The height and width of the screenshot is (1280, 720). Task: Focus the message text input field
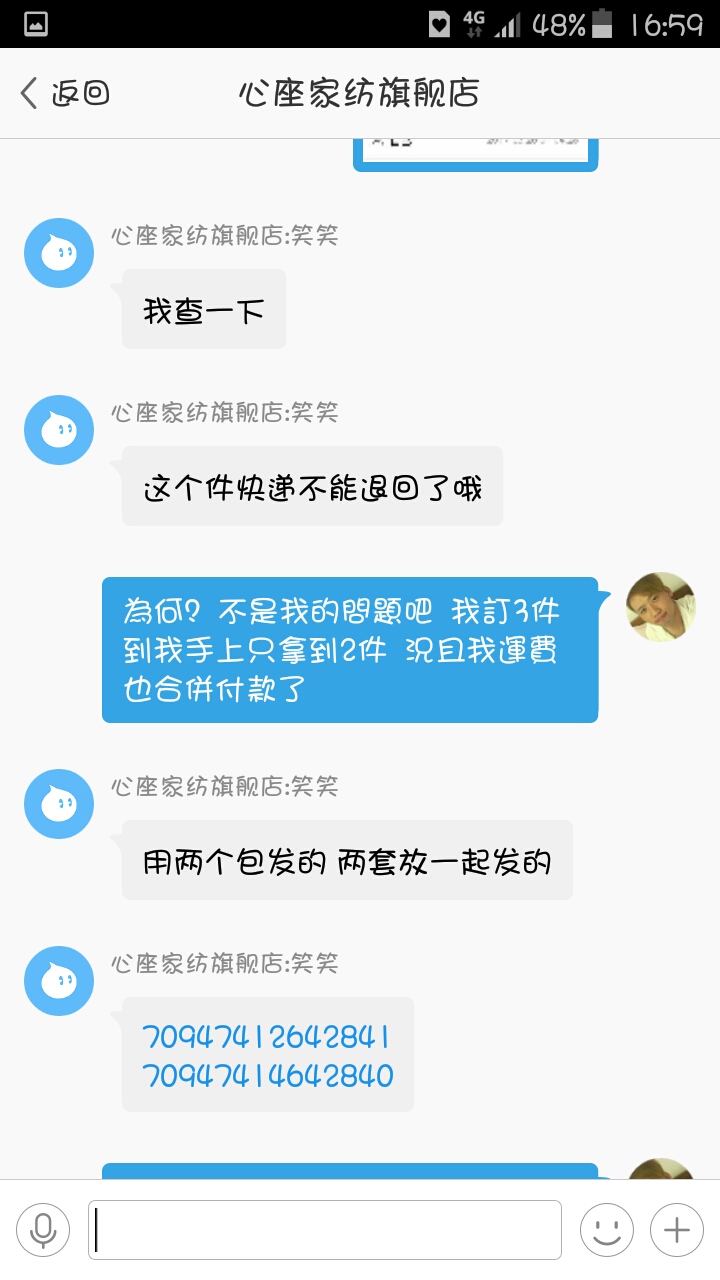coord(325,1229)
